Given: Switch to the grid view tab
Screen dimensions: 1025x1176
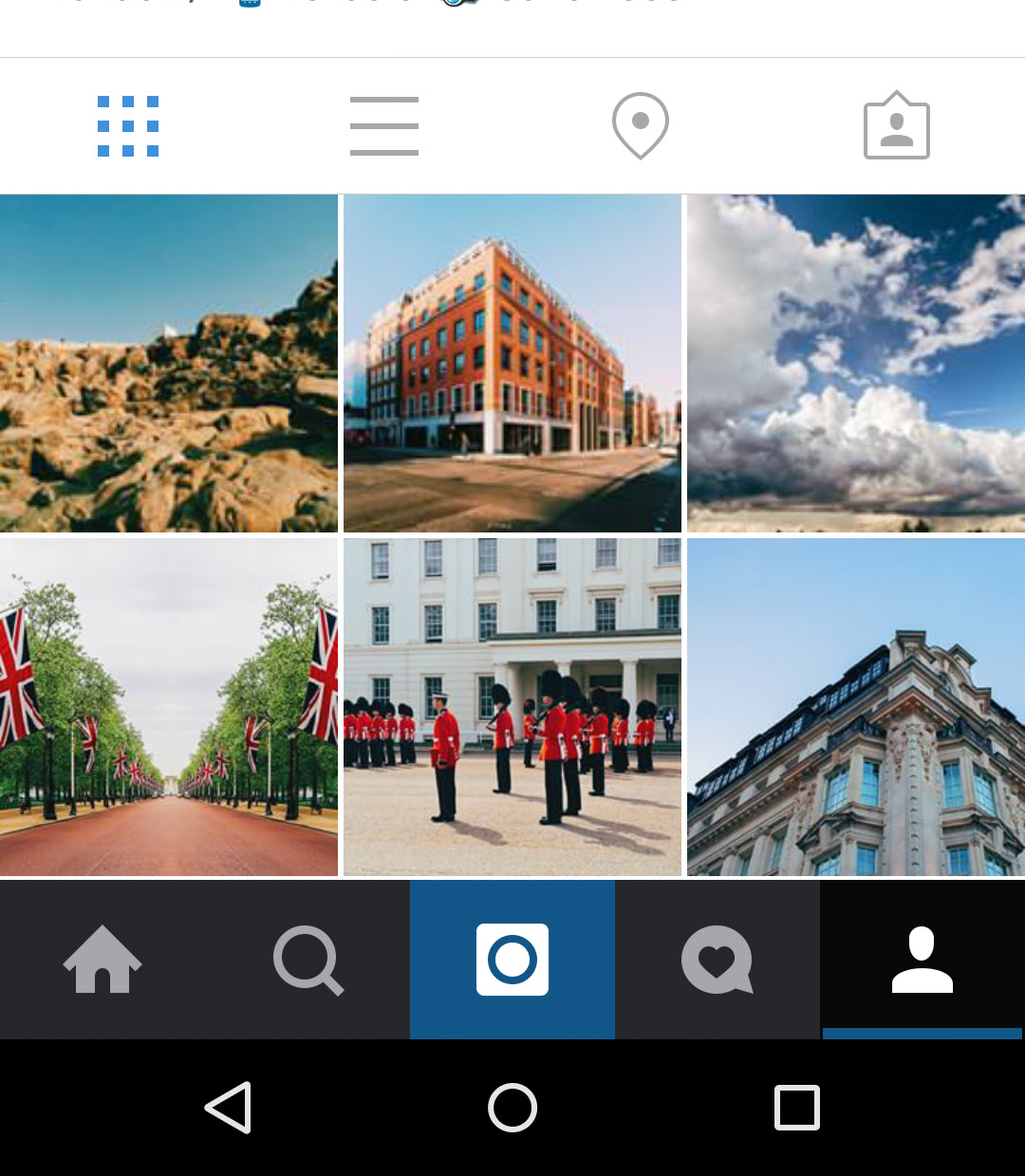Looking at the screenshot, I should 128,126.
